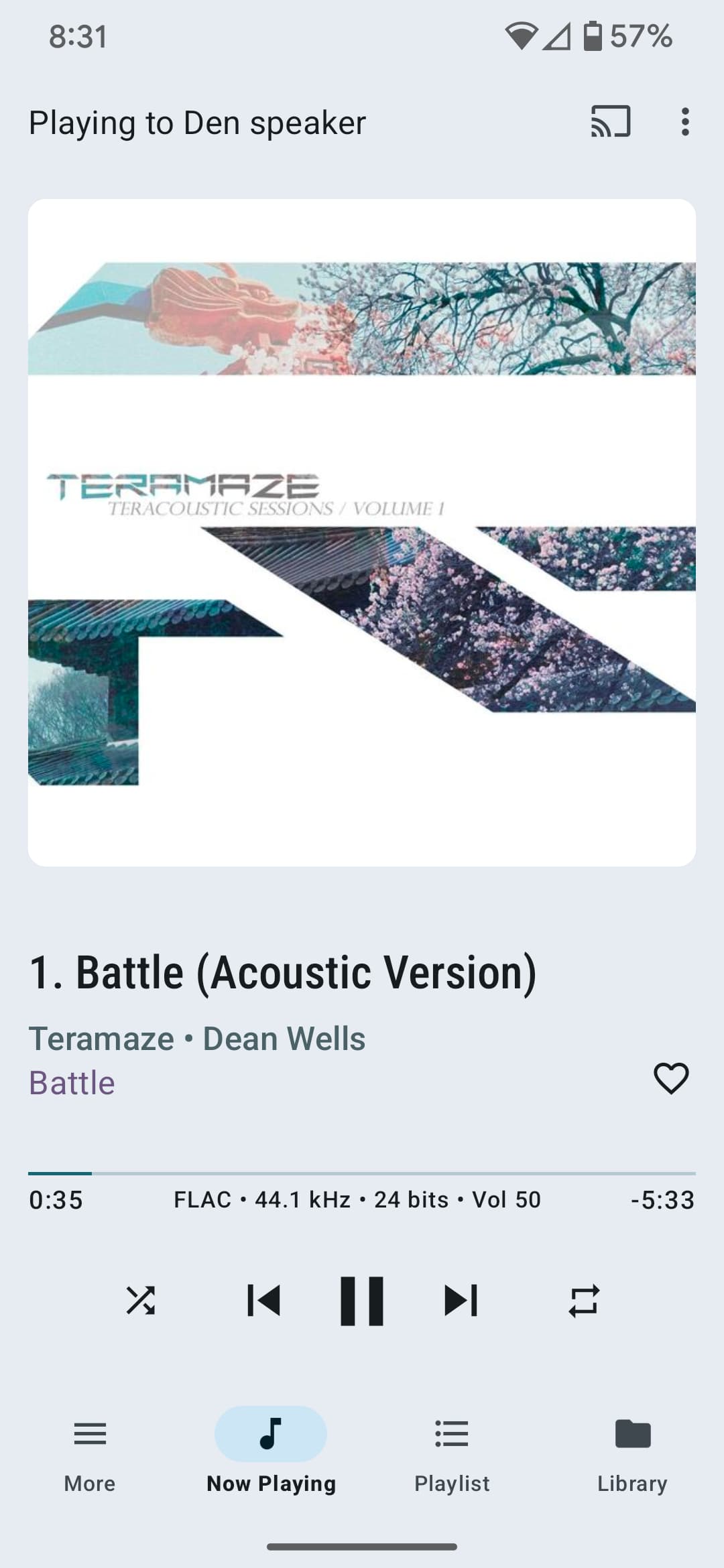724x1568 pixels.
Task: Open the overflow menu
Action: click(x=684, y=122)
